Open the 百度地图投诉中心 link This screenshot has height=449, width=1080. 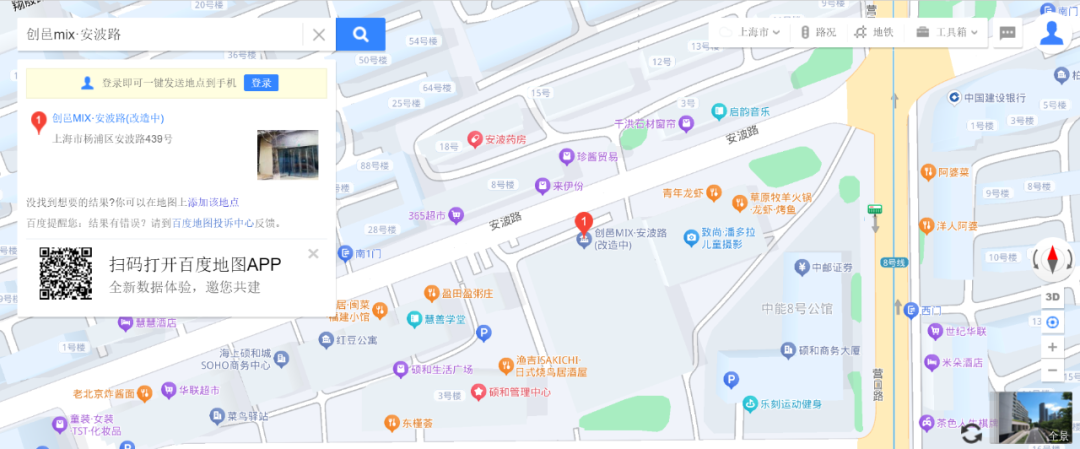coord(214,223)
